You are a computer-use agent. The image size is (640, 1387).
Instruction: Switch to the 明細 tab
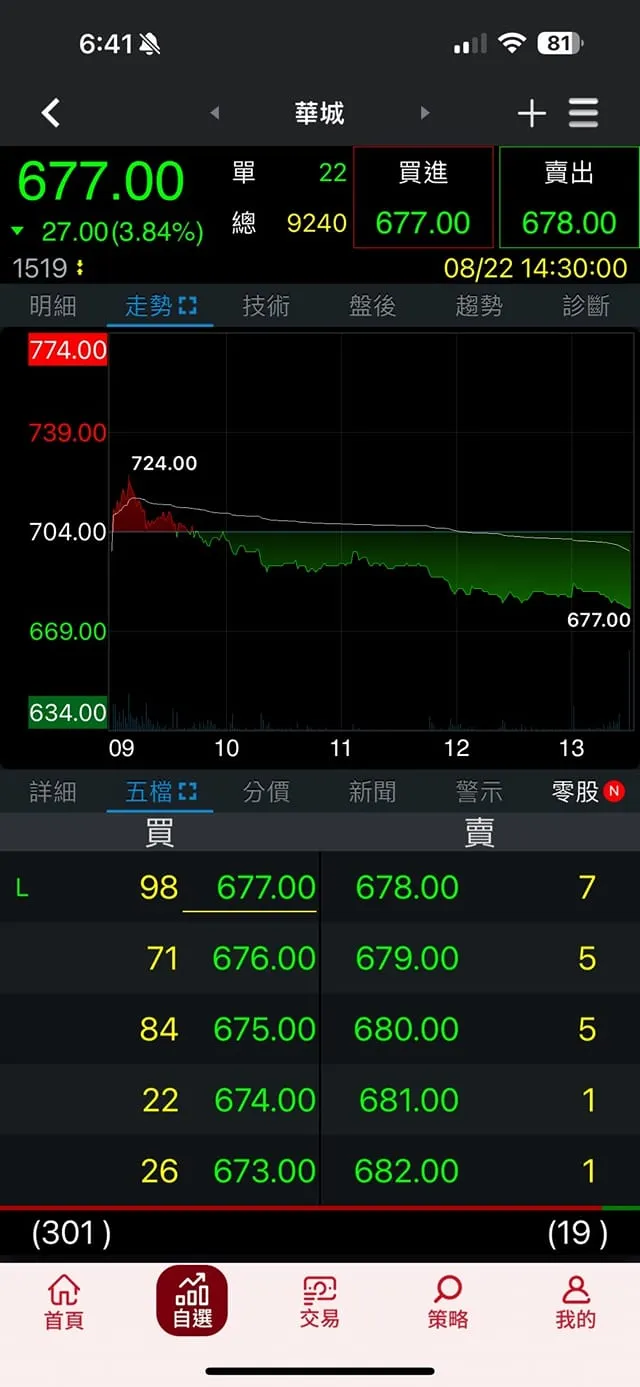53,306
